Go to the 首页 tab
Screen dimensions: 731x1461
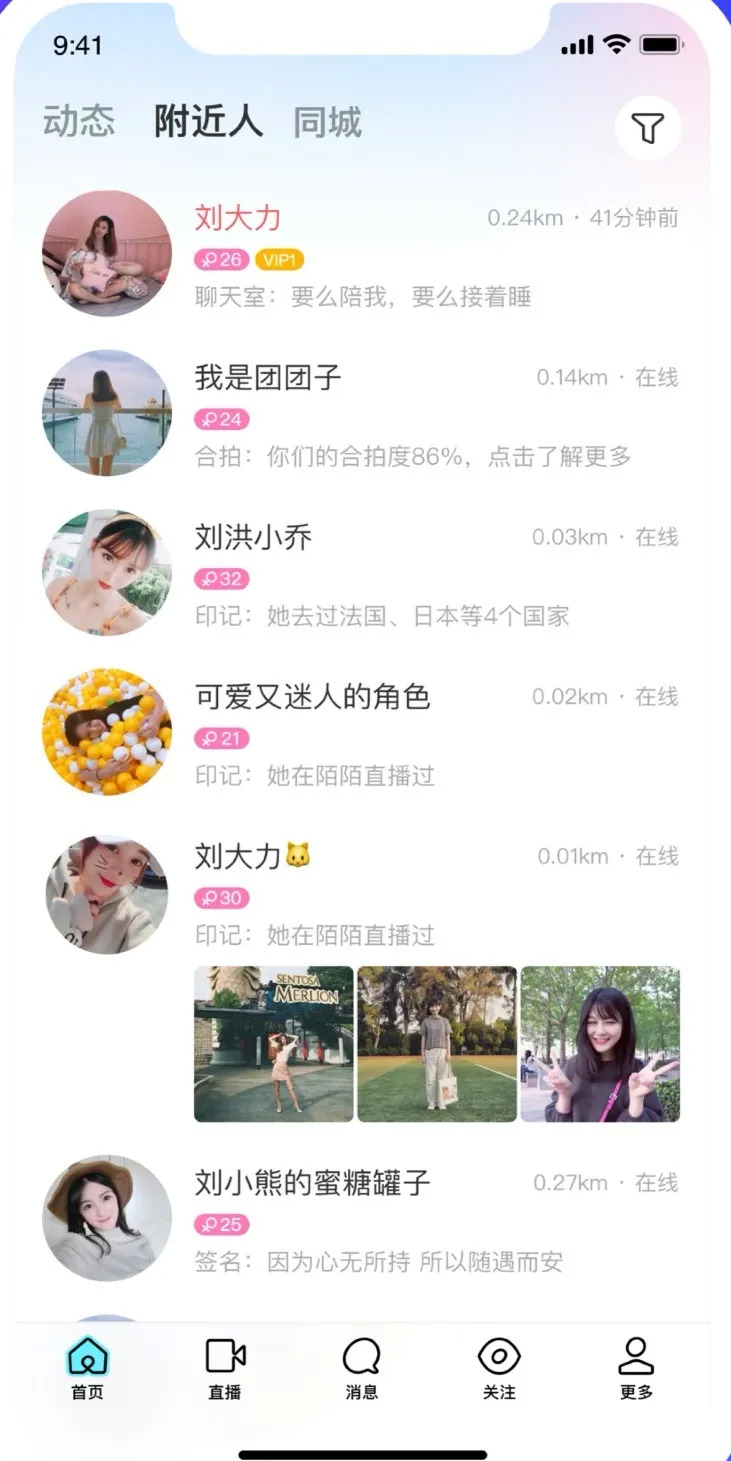pos(88,1368)
